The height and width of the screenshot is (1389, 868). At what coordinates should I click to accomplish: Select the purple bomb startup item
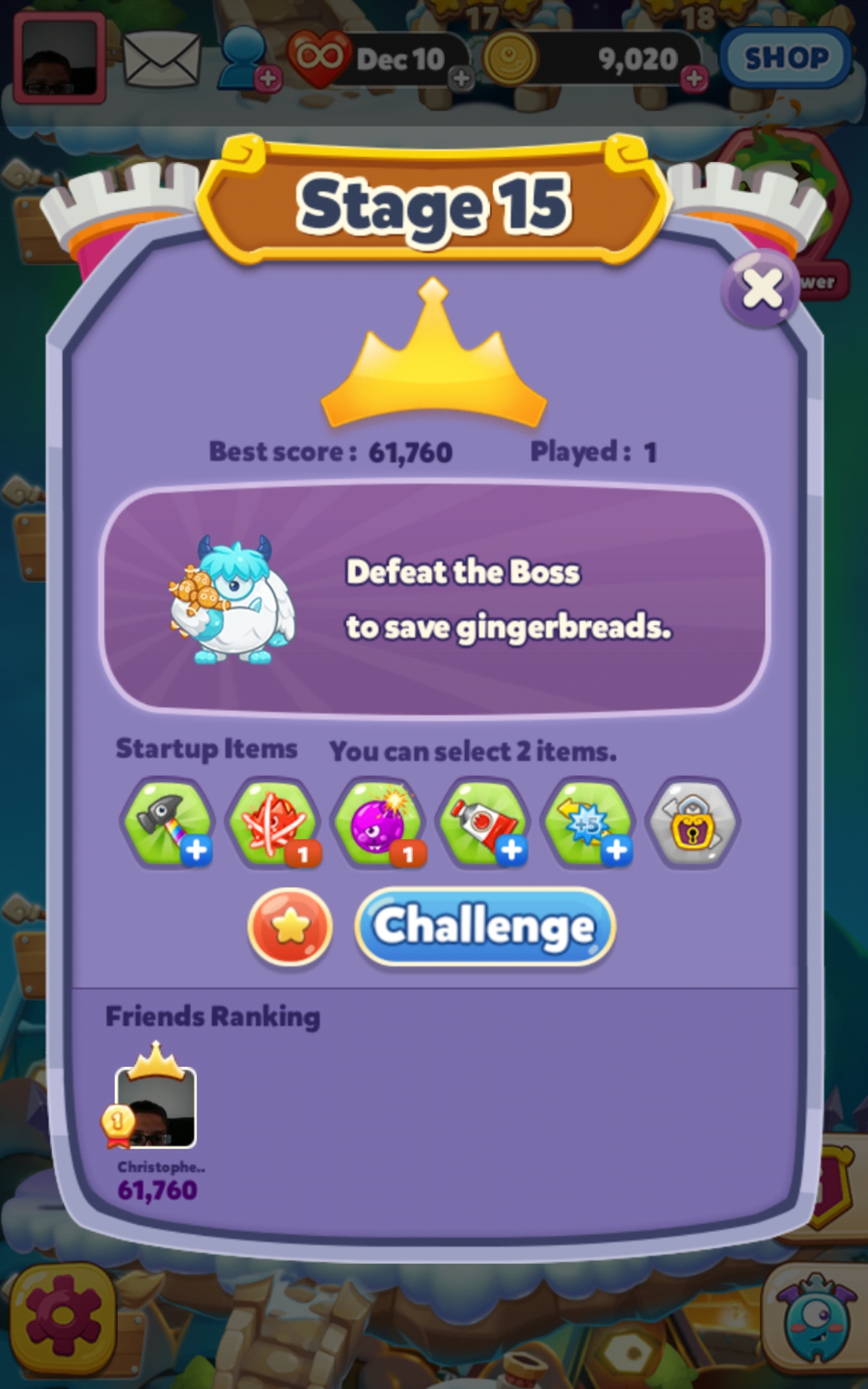tap(378, 823)
